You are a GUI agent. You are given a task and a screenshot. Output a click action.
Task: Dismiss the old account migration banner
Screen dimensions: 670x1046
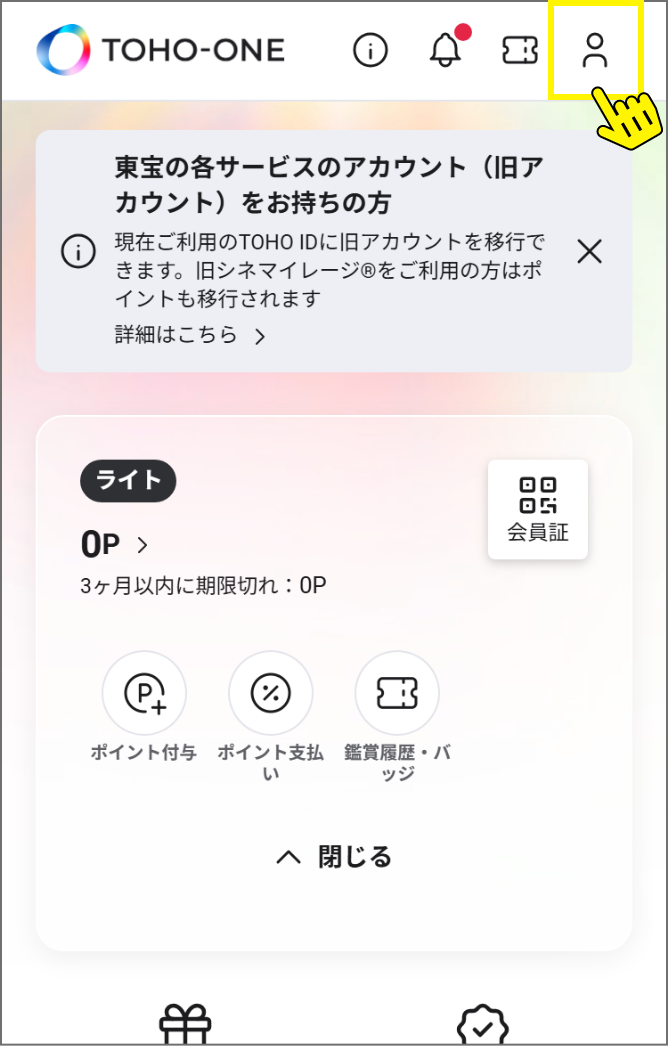590,251
